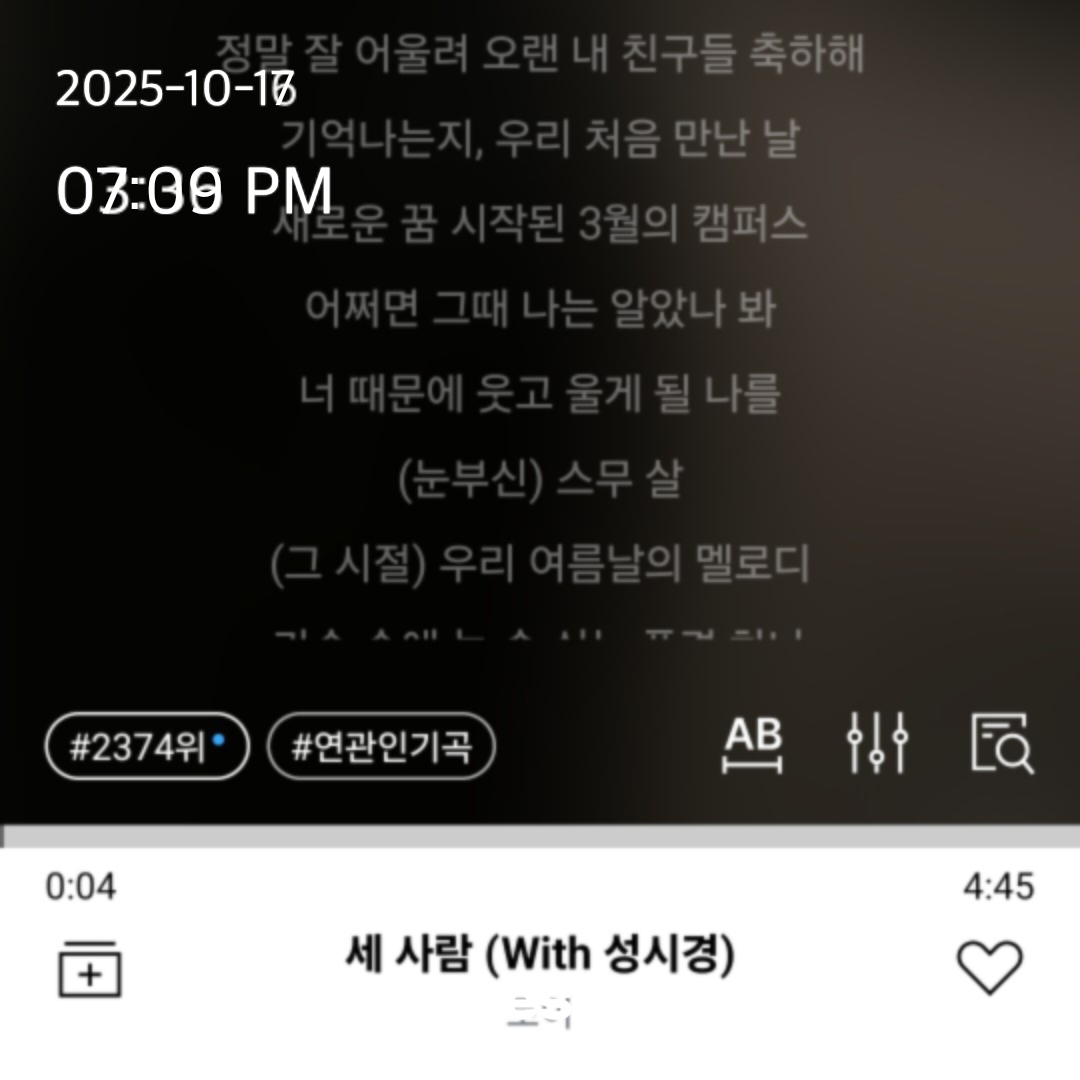Open the #2374위 chart rank chip
Screen dimensions: 1080x1080
147,746
